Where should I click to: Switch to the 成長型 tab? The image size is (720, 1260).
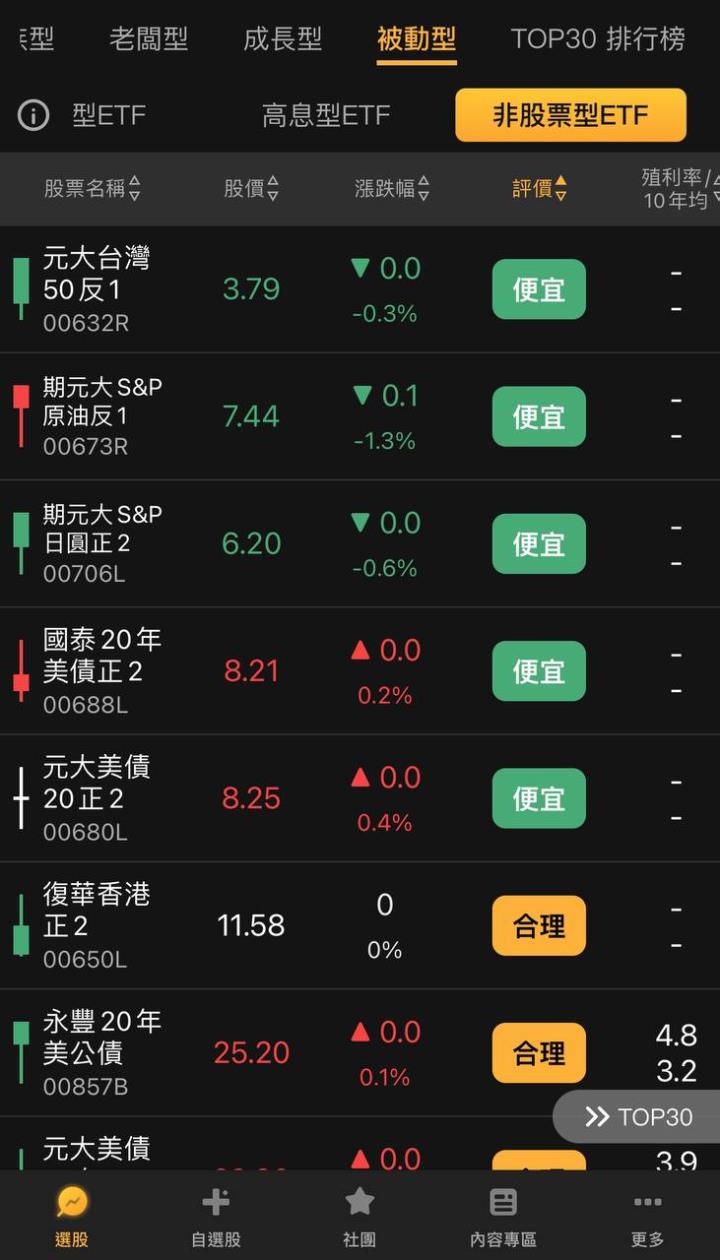point(283,39)
